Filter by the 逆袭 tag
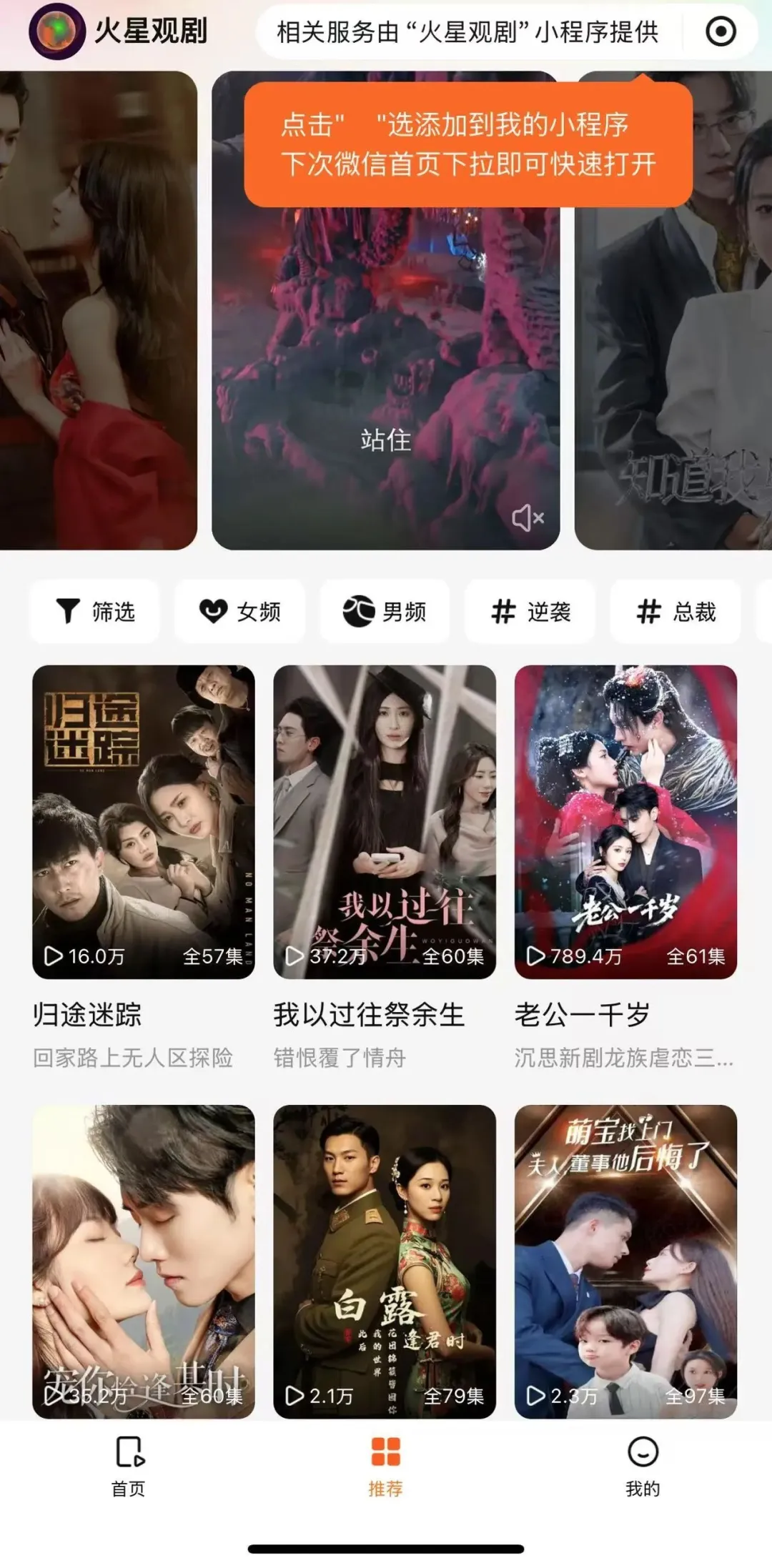 530,612
